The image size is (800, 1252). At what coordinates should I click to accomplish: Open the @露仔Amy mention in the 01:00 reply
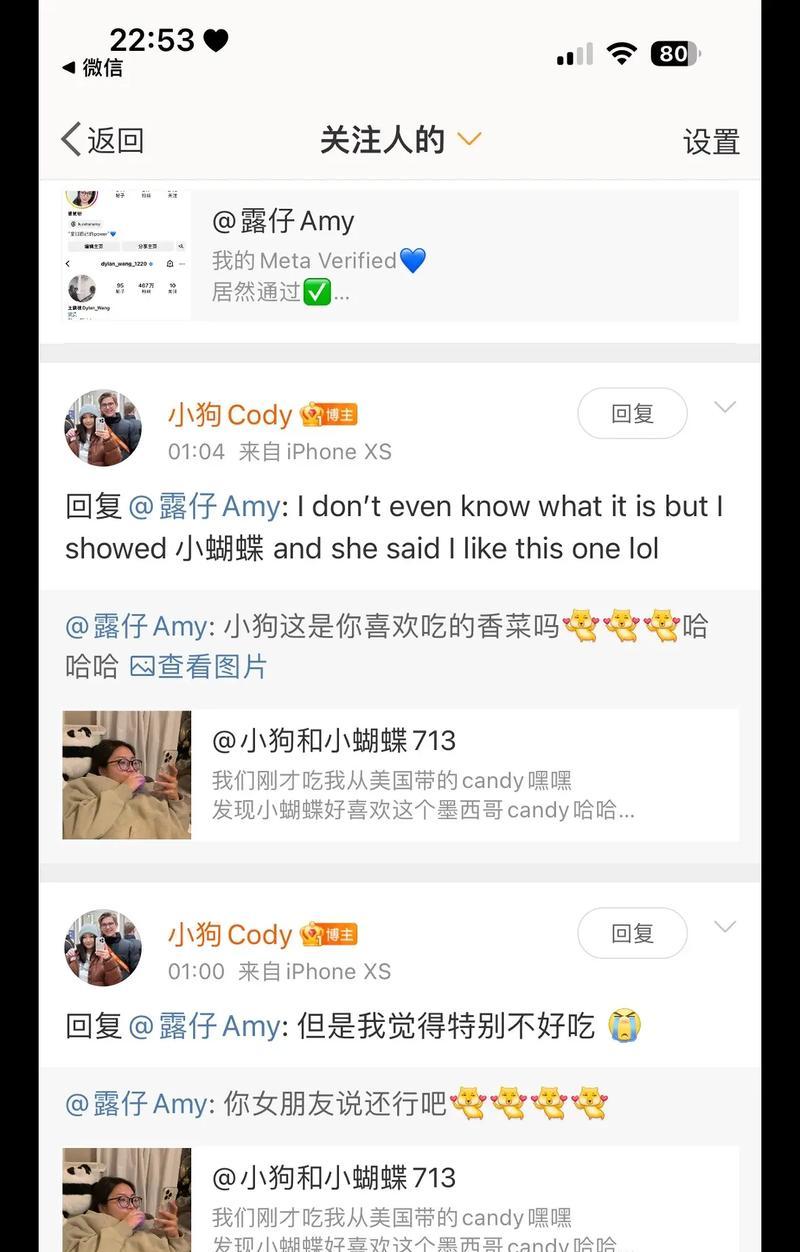pyautogui.click(x=204, y=1026)
